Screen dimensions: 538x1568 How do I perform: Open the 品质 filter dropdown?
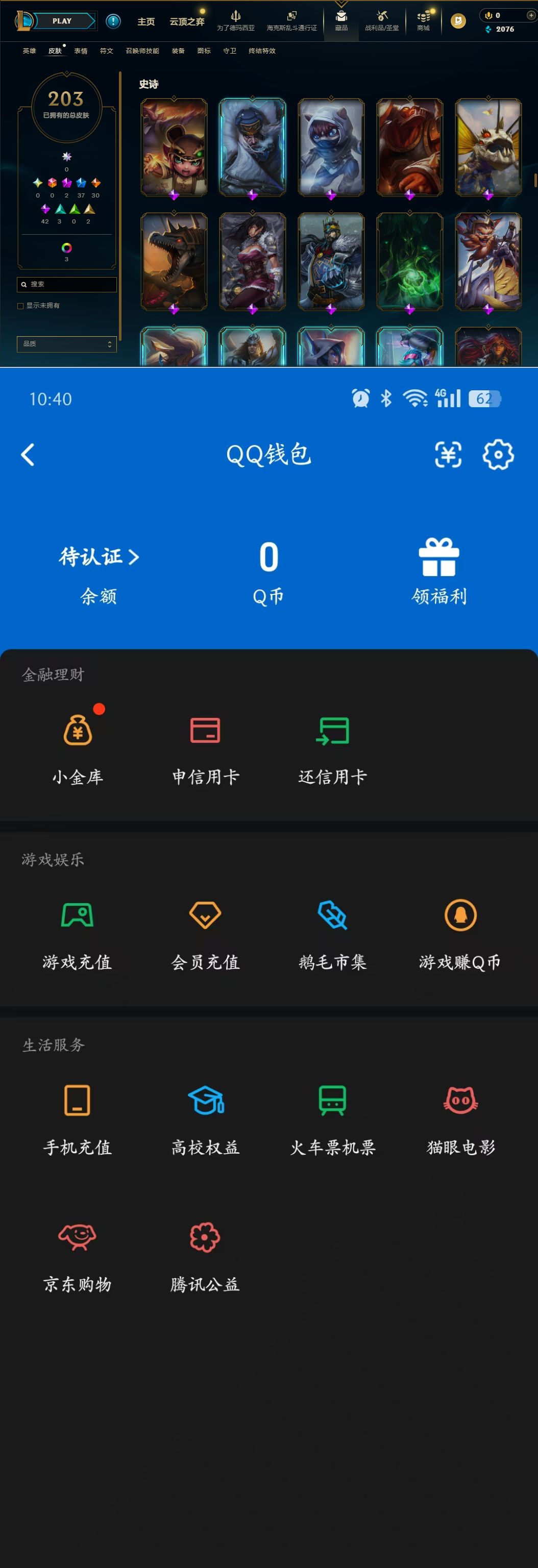66,344
